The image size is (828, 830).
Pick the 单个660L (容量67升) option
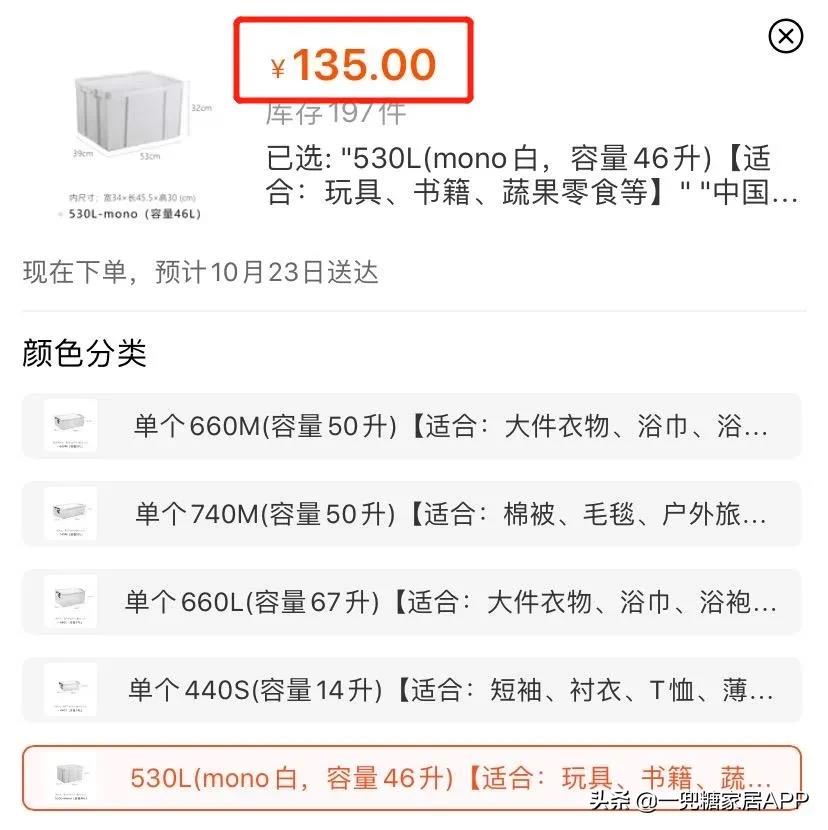point(411,602)
